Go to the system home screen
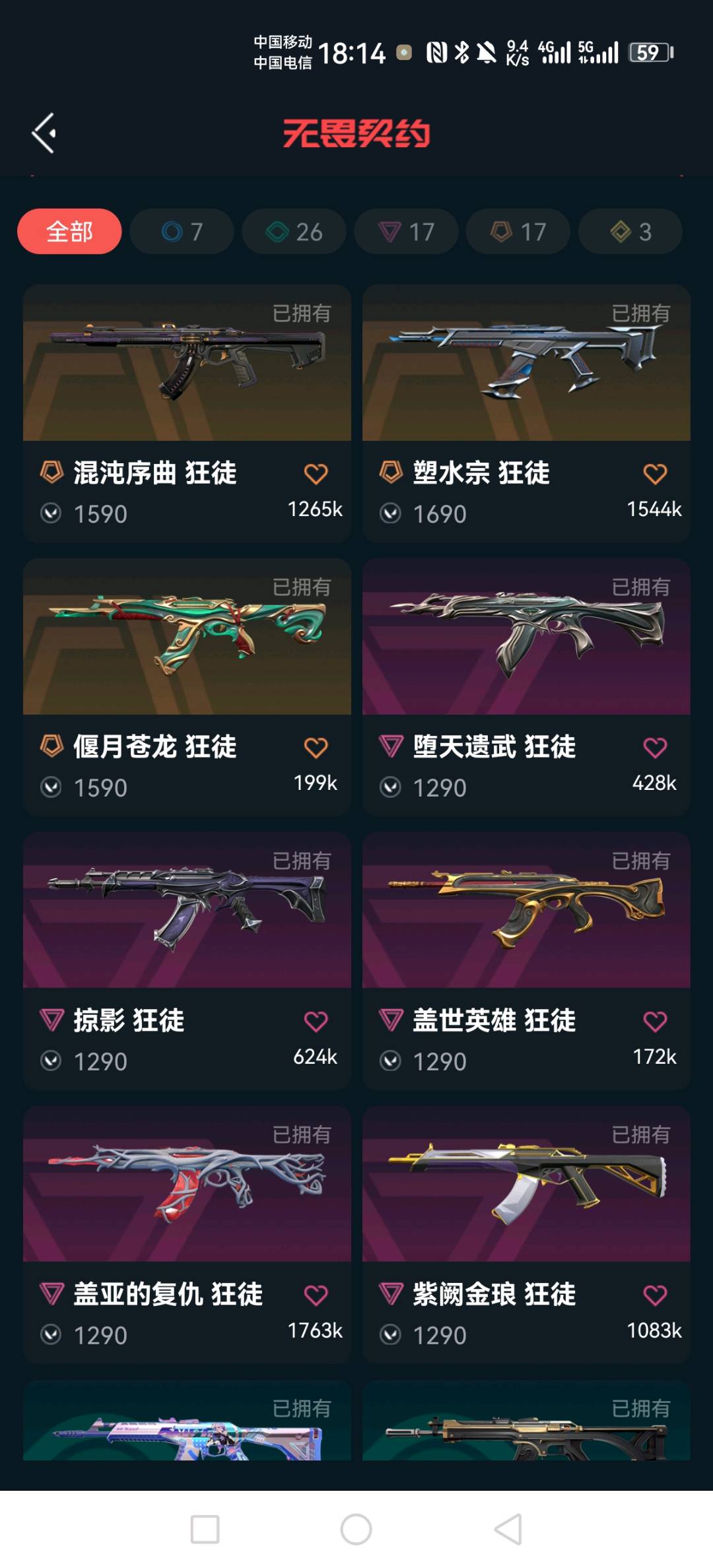Viewport: 713px width, 1568px height. pyautogui.click(x=356, y=1529)
